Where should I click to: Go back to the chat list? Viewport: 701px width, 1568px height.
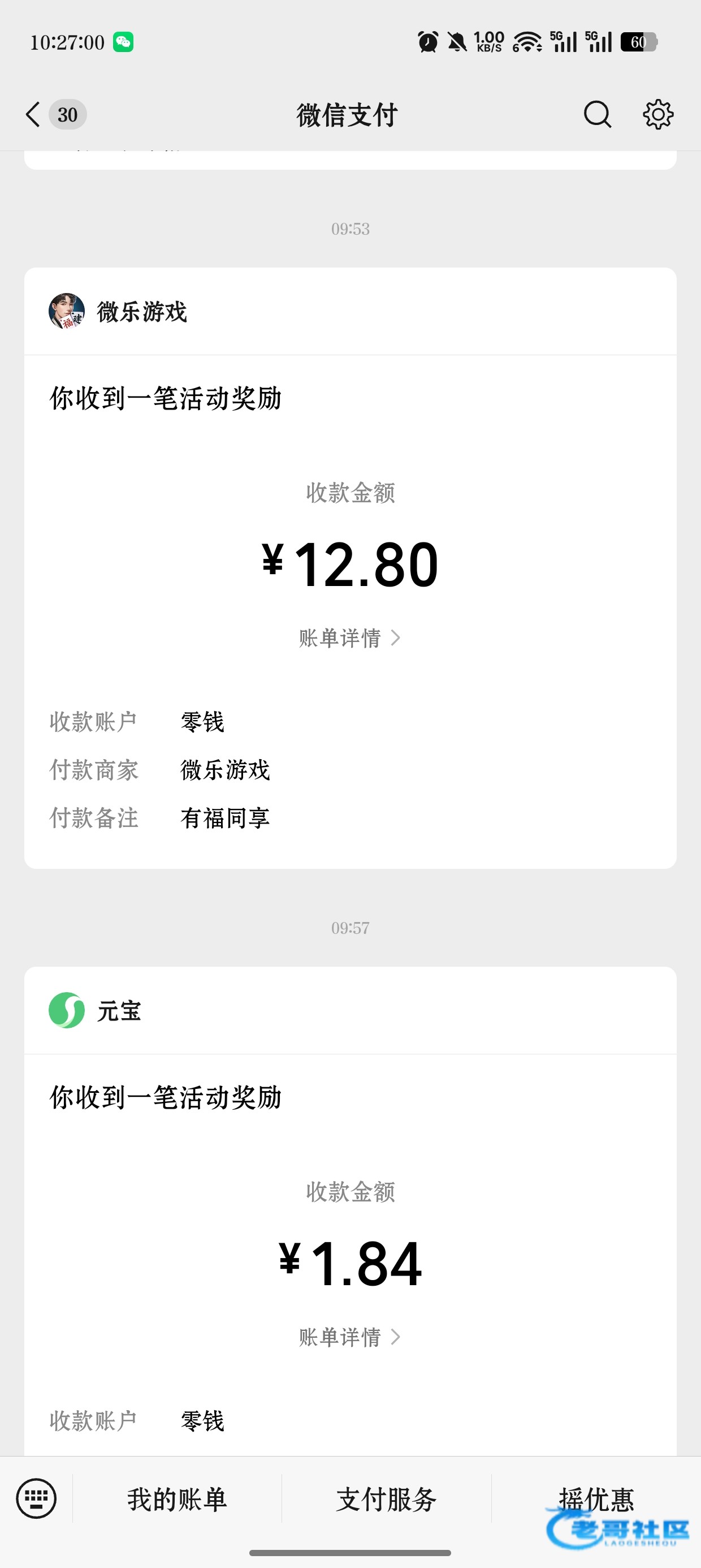tap(34, 114)
